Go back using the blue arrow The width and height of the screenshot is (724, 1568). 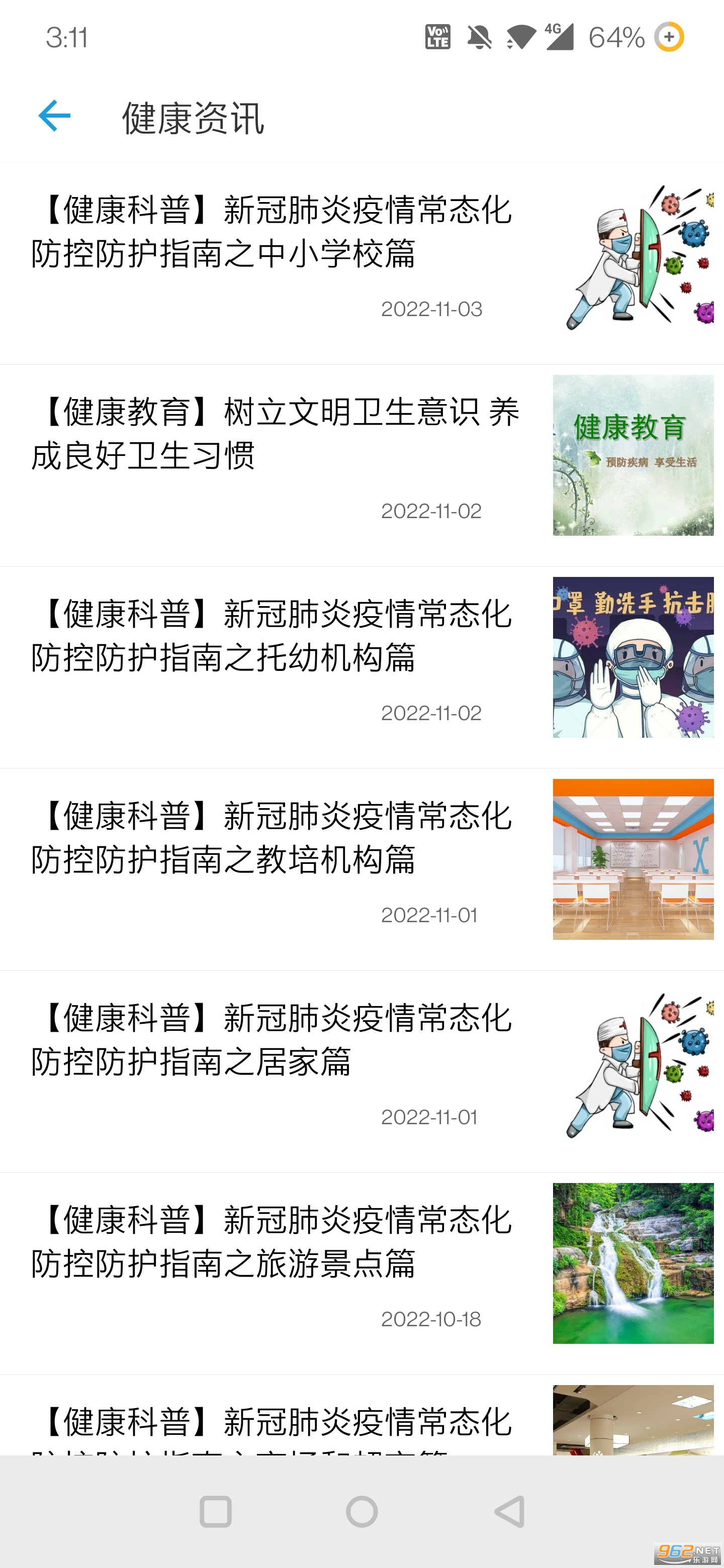click(x=55, y=116)
